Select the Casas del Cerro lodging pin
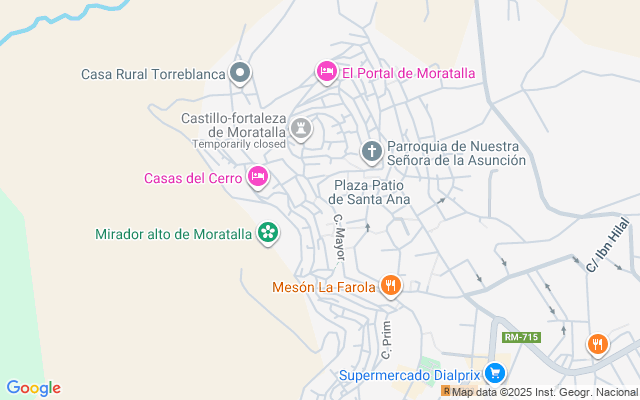Viewport: 640px width, 400px height. (258, 177)
